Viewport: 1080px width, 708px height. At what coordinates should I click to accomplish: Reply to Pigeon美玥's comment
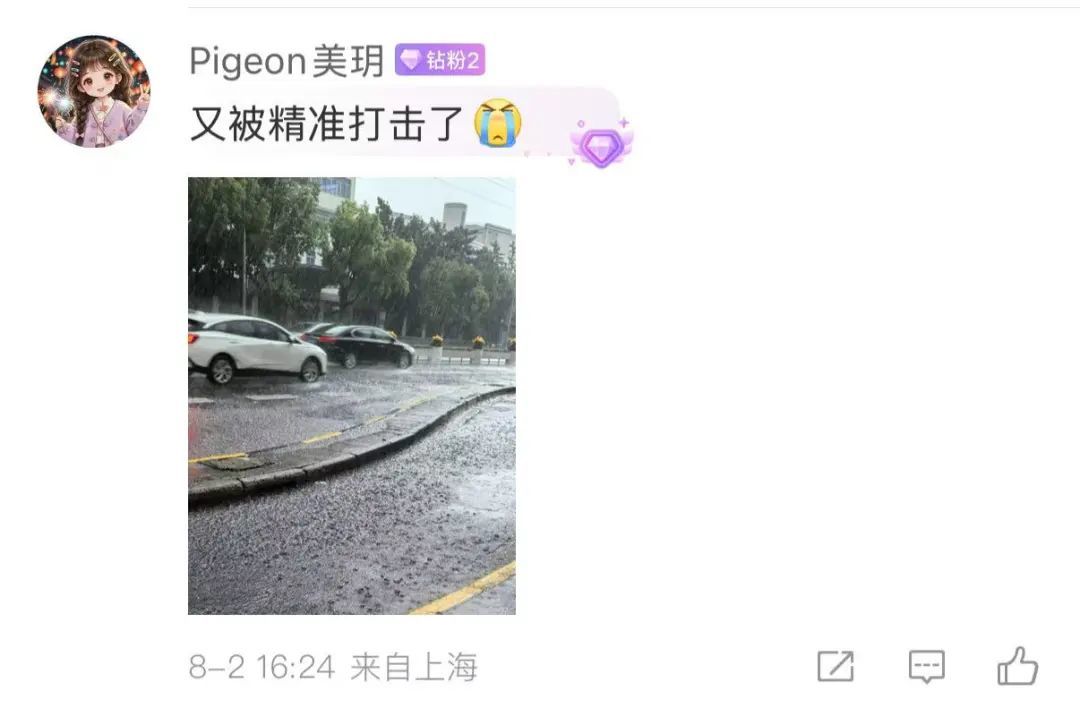(926, 666)
